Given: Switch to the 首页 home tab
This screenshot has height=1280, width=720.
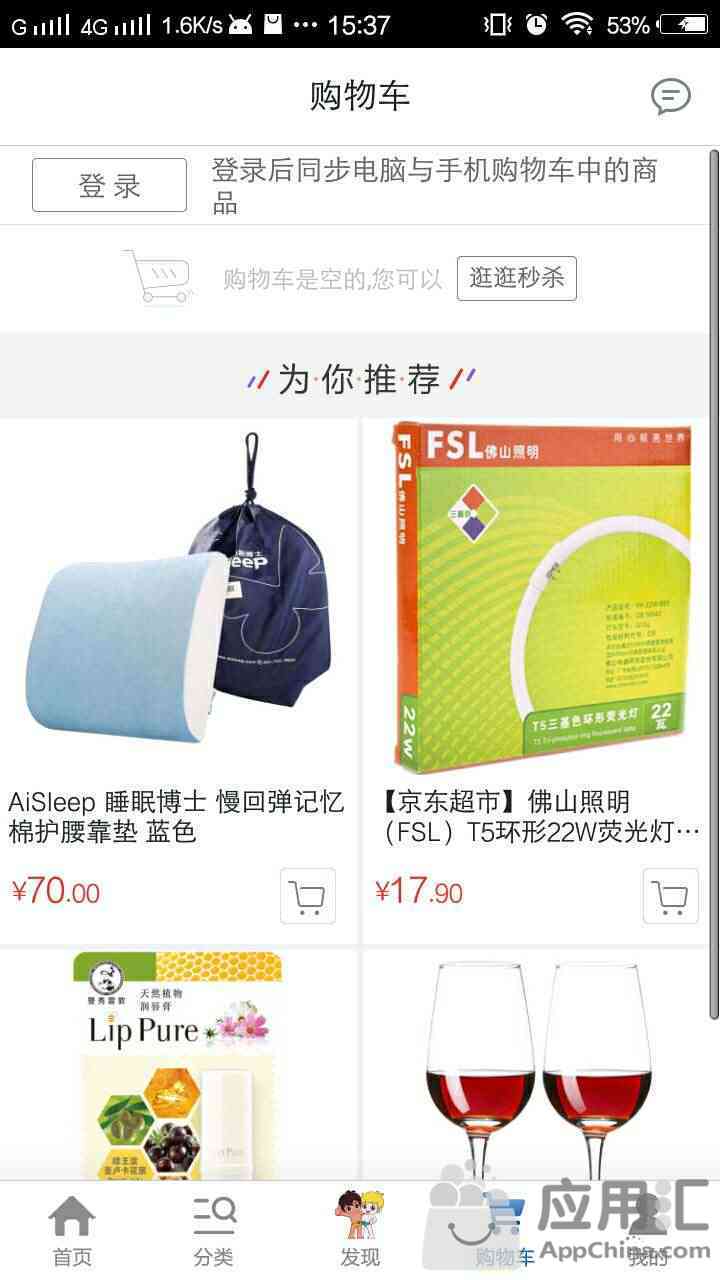Looking at the screenshot, I should (x=72, y=1230).
